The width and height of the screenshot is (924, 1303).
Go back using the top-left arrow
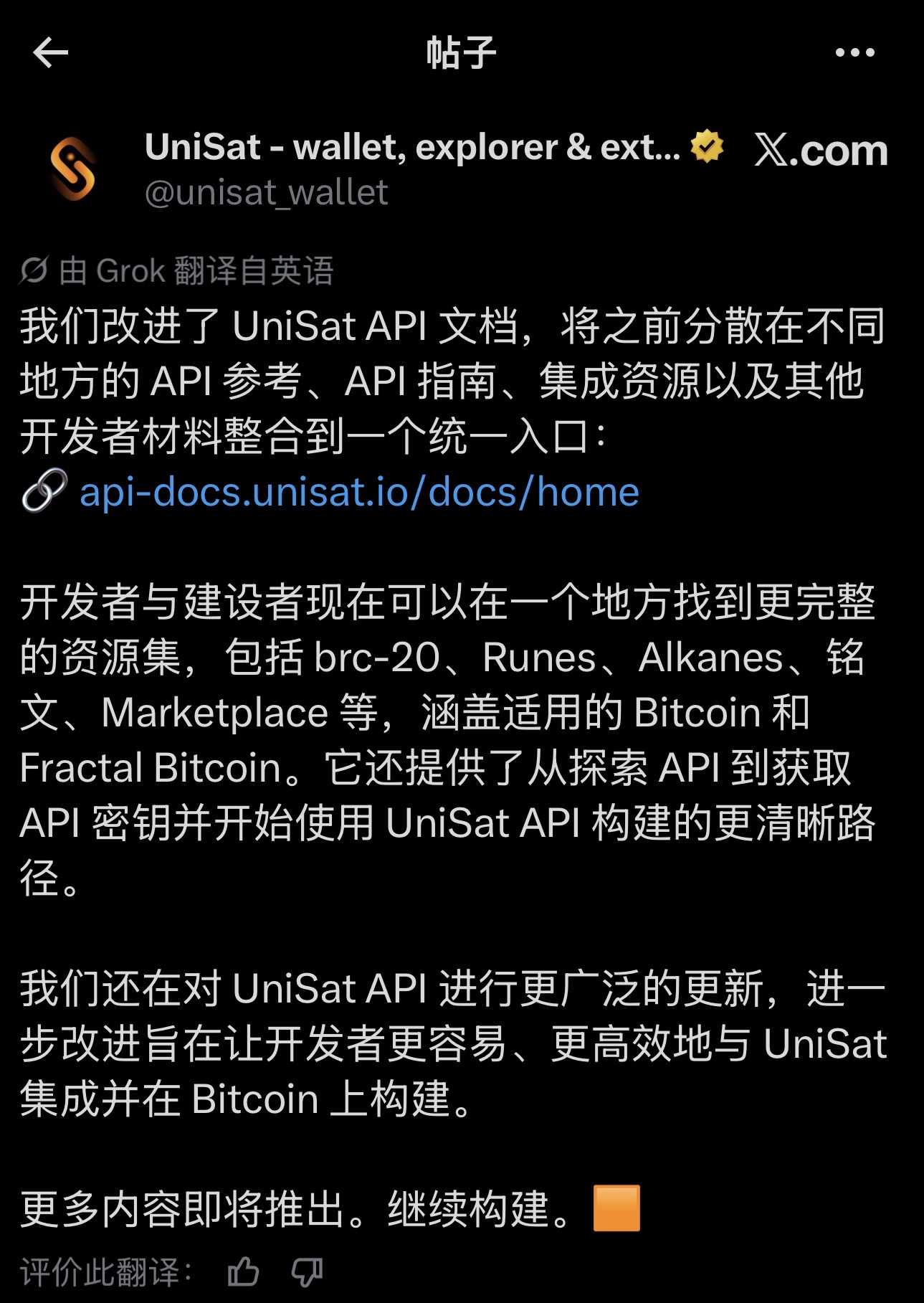tap(50, 52)
